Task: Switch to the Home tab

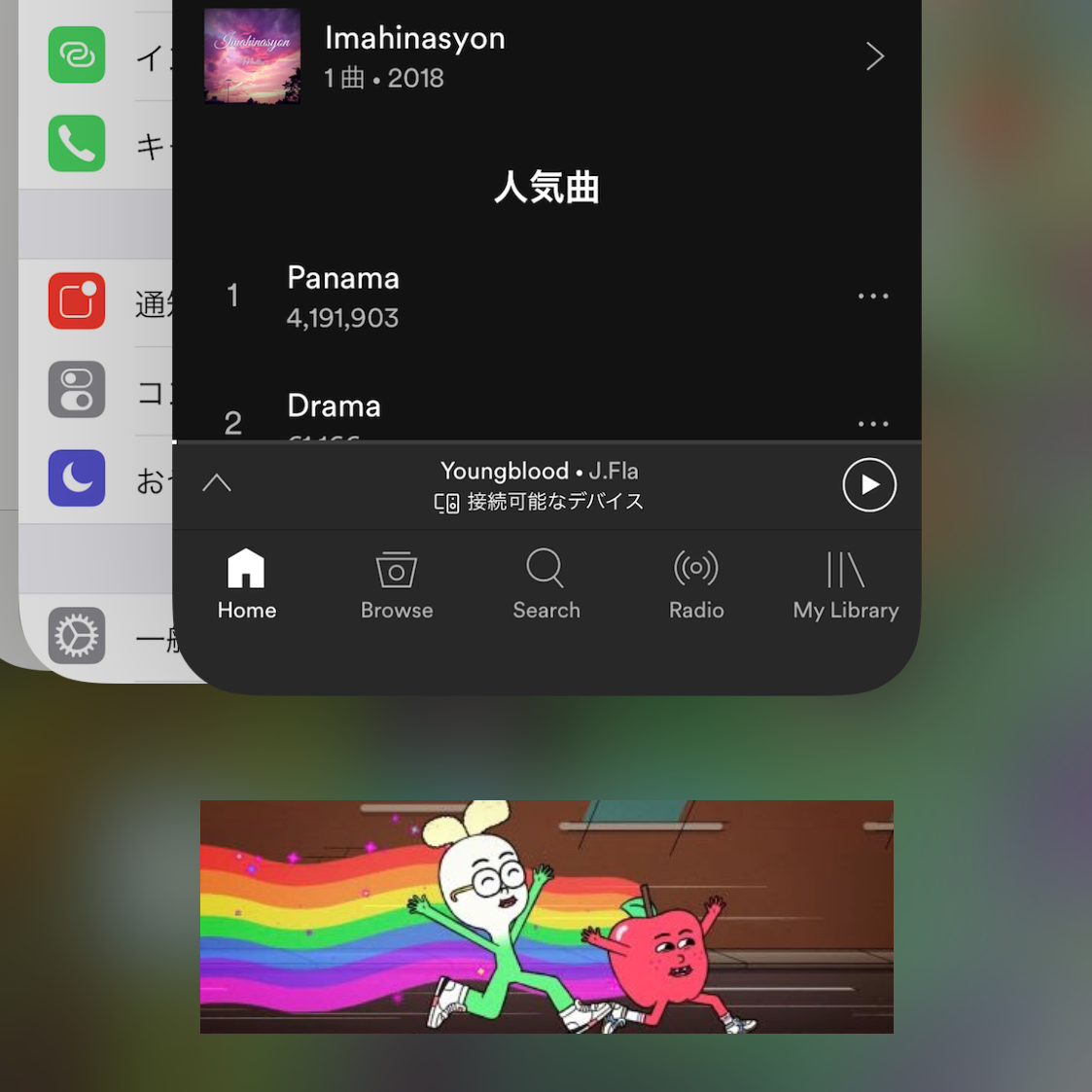Action: pos(246,583)
